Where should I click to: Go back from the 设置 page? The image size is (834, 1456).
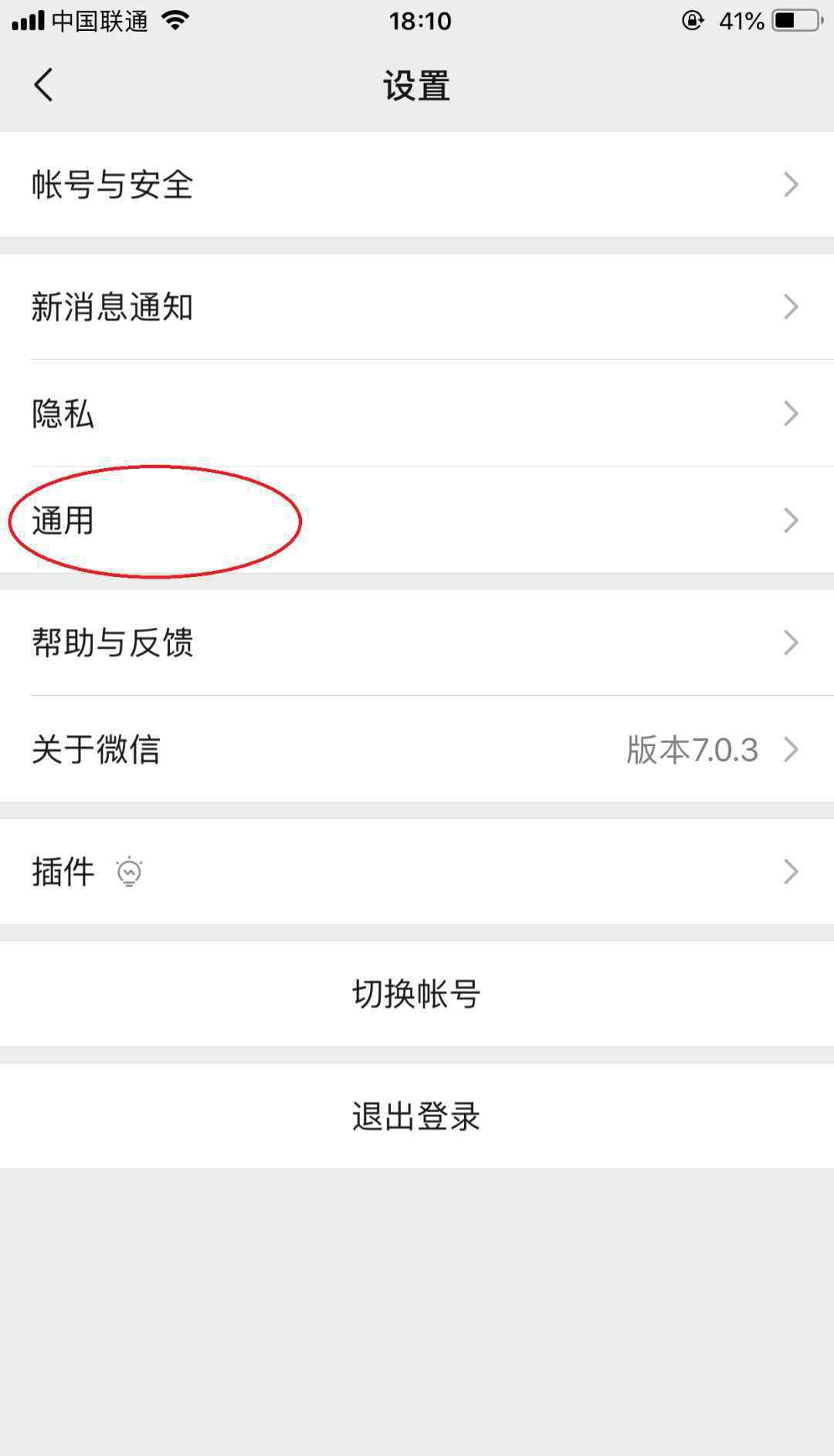(43, 85)
